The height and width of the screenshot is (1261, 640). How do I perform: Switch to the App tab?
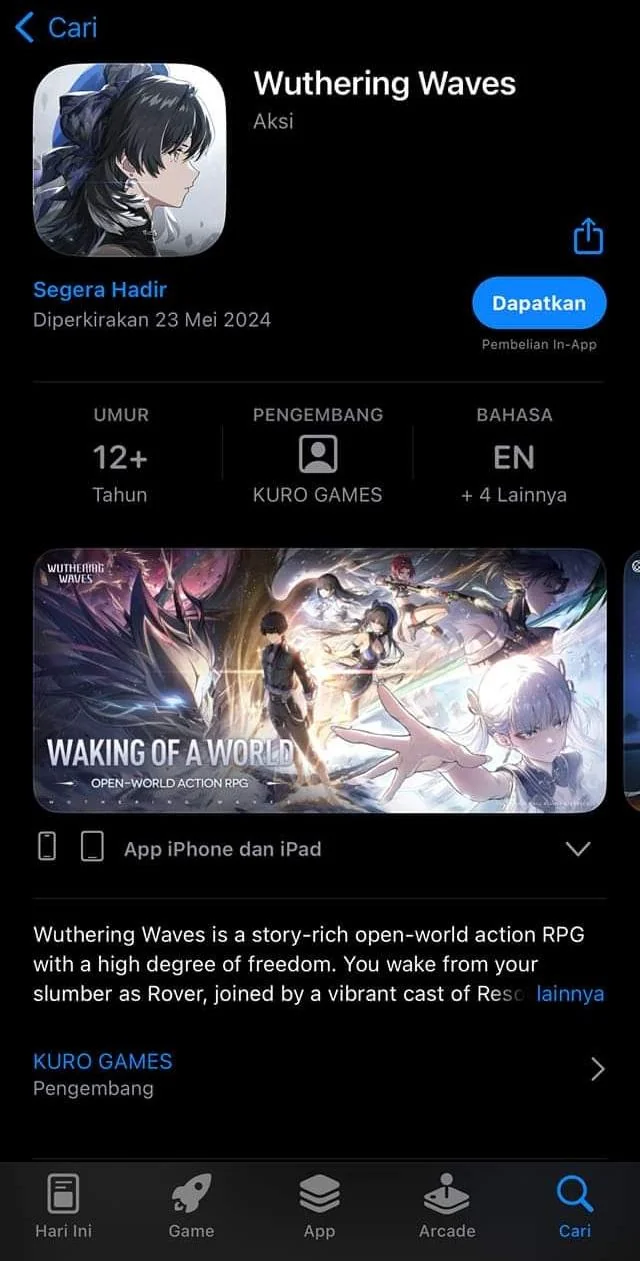pos(319,1205)
